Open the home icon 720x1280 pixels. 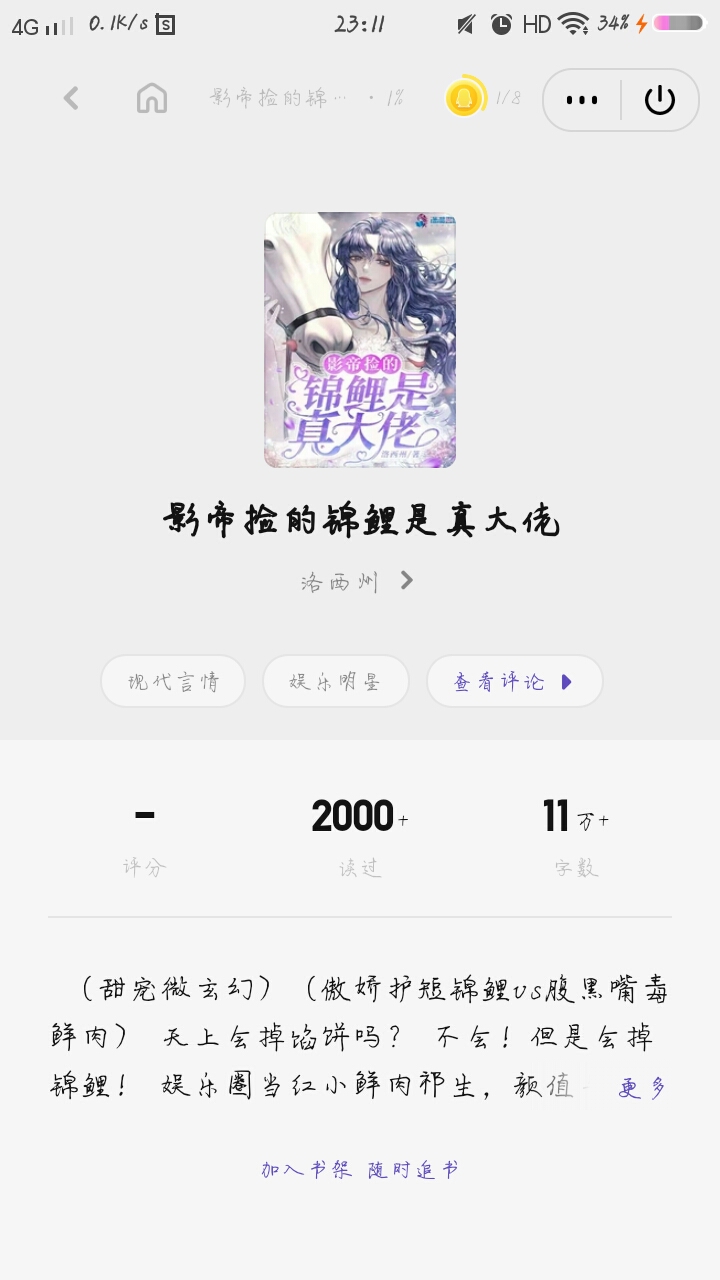(x=151, y=98)
